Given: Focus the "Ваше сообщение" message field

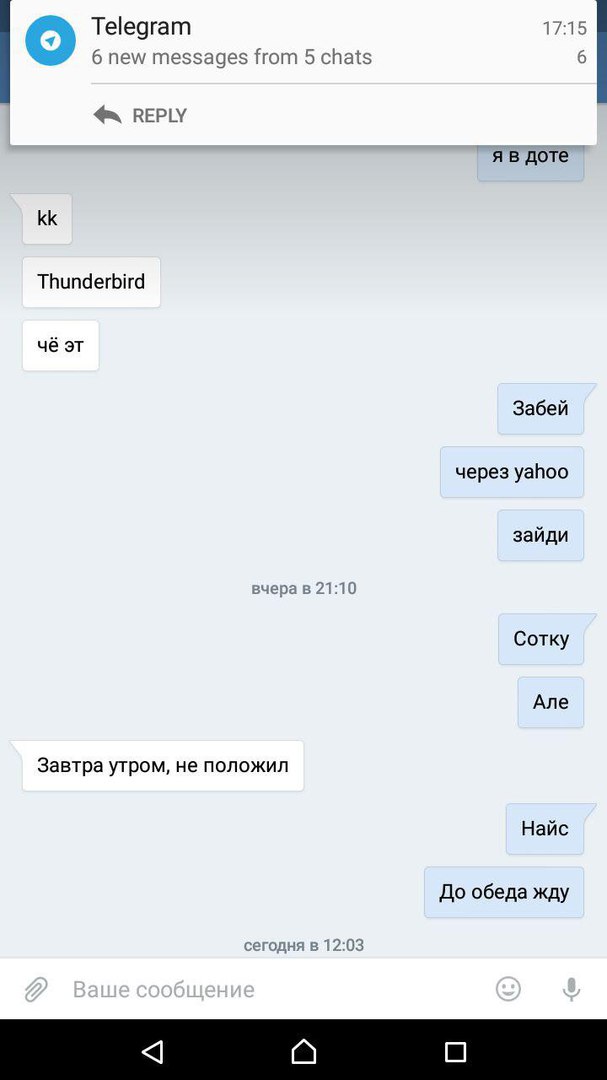Looking at the screenshot, I should 270,989.
